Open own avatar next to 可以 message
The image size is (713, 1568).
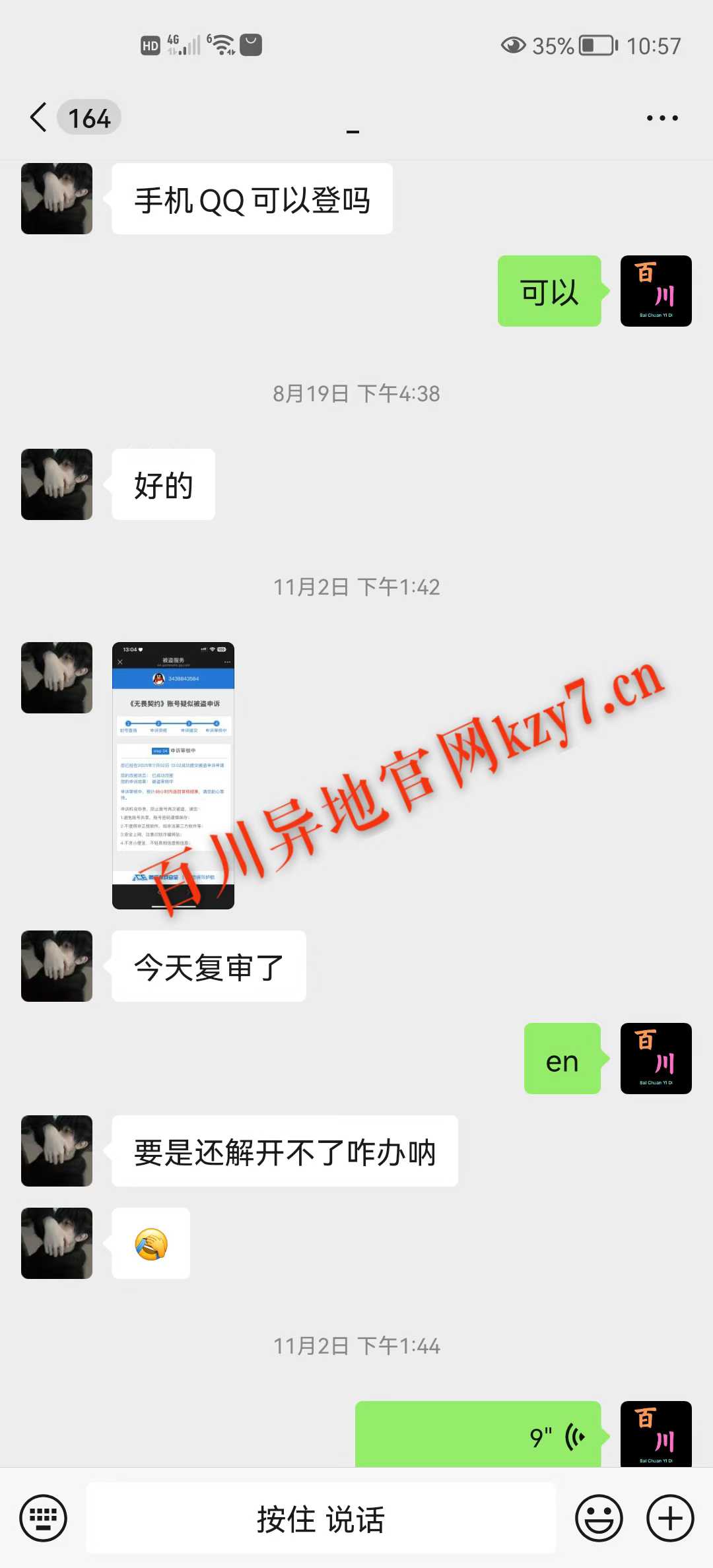pos(656,291)
